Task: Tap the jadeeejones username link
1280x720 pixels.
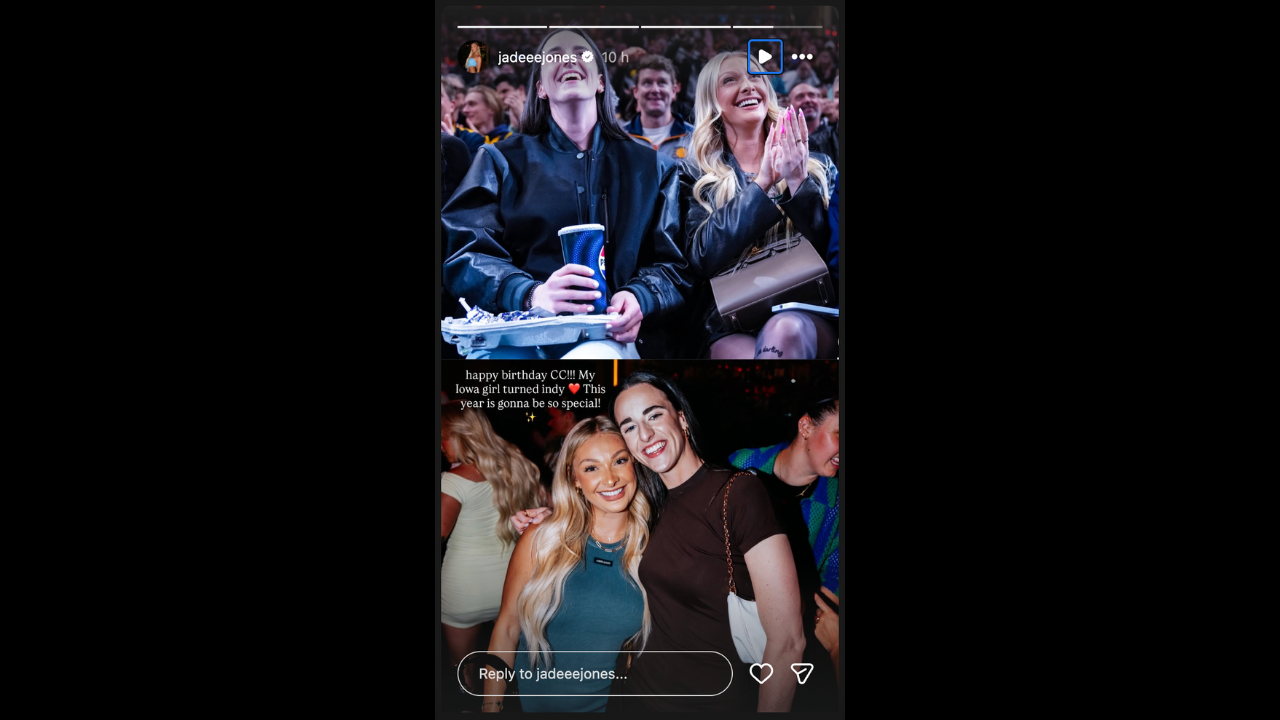Action: (537, 57)
